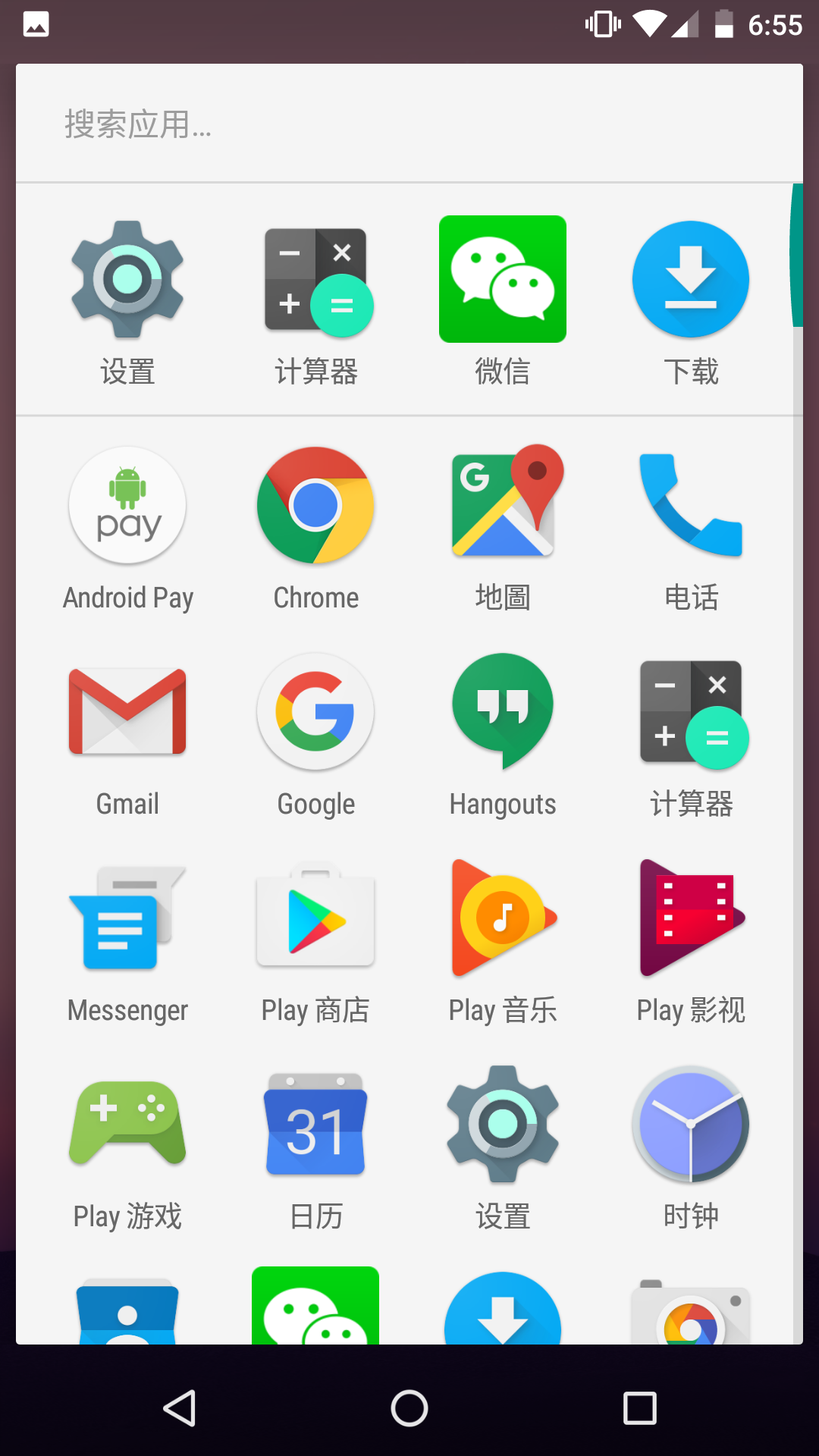Open the 地圖 maps app
Image resolution: width=819 pixels, height=1456 pixels.
click(503, 529)
